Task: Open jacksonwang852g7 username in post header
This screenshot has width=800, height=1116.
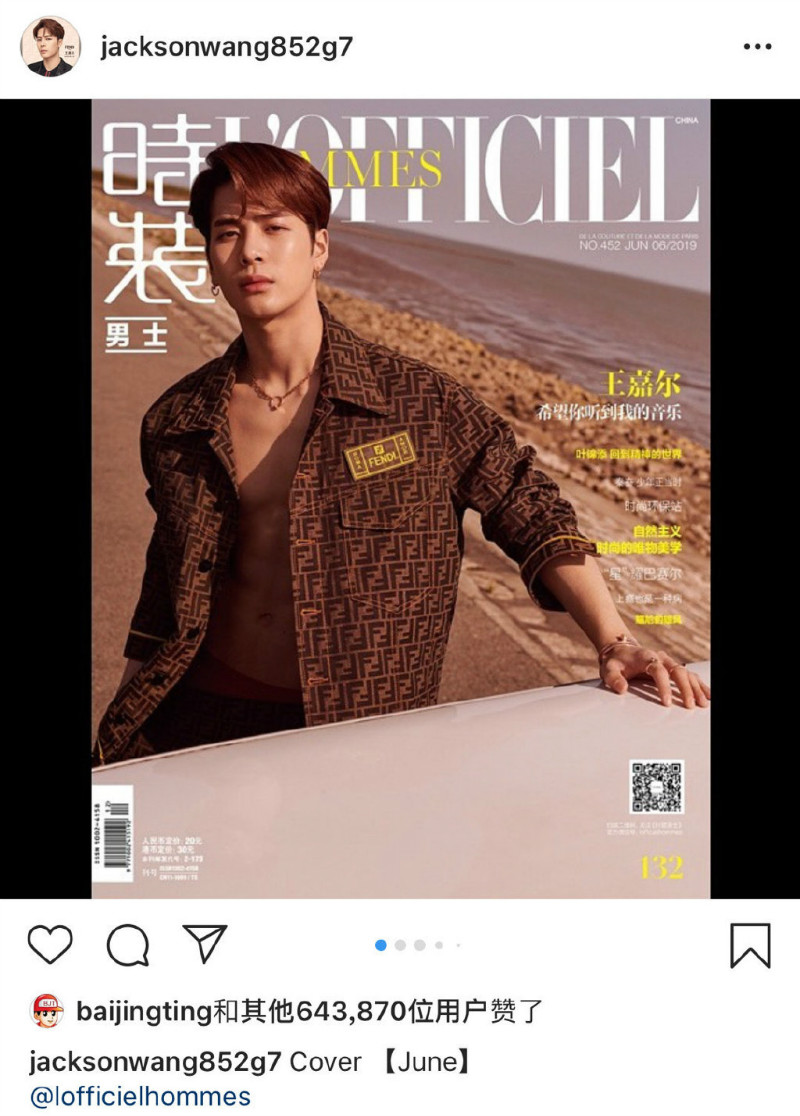Action: (226, 47)
